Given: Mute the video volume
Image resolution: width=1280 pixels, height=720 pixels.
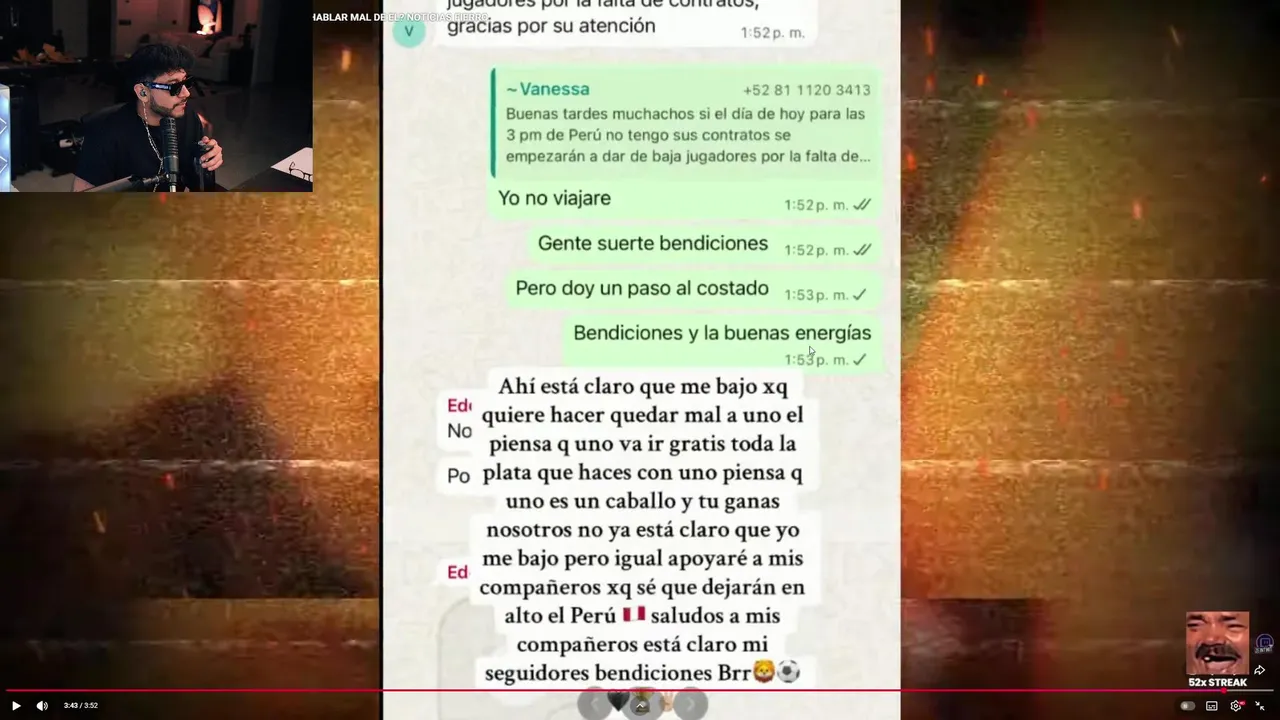Looking at the screenshot, I should point(42,706).
